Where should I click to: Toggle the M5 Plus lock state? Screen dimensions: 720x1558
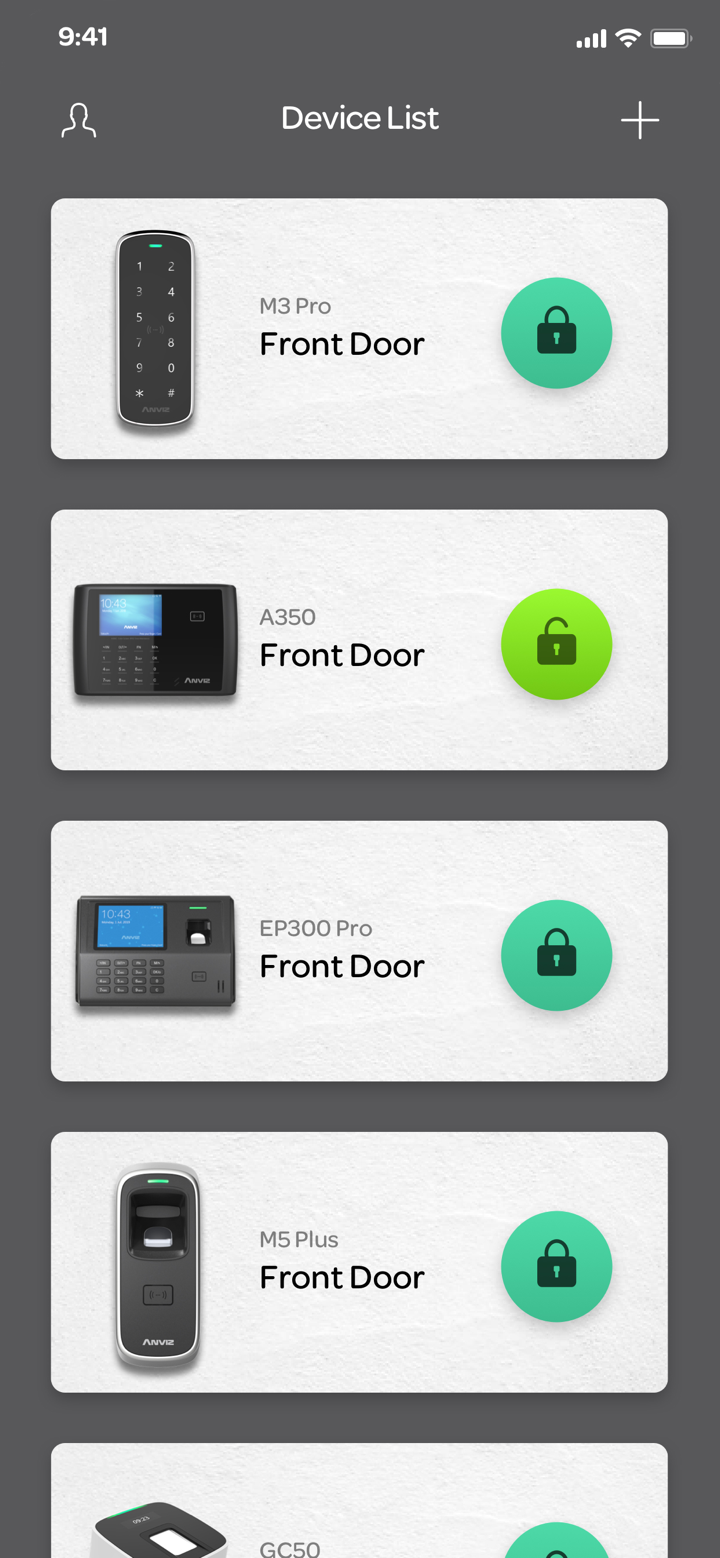coord(557,1266)
